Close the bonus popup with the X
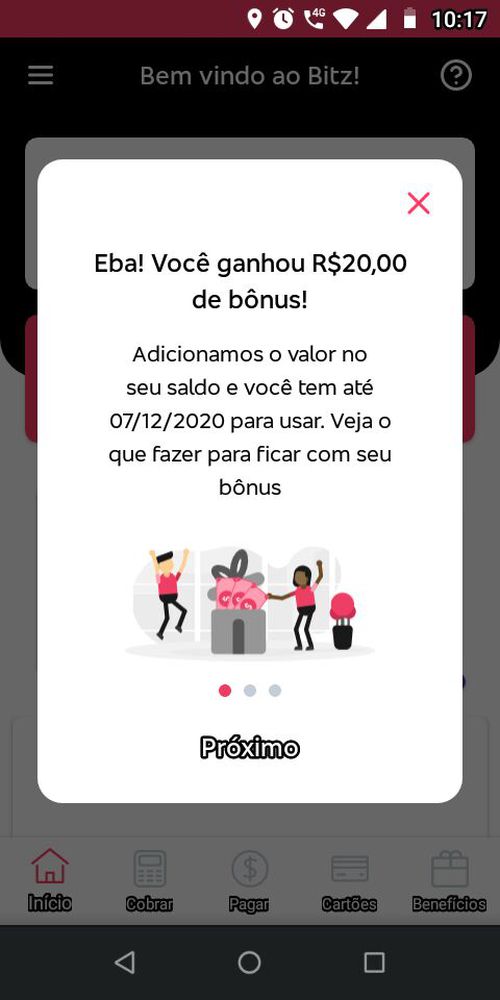 [x=418, y=203]
